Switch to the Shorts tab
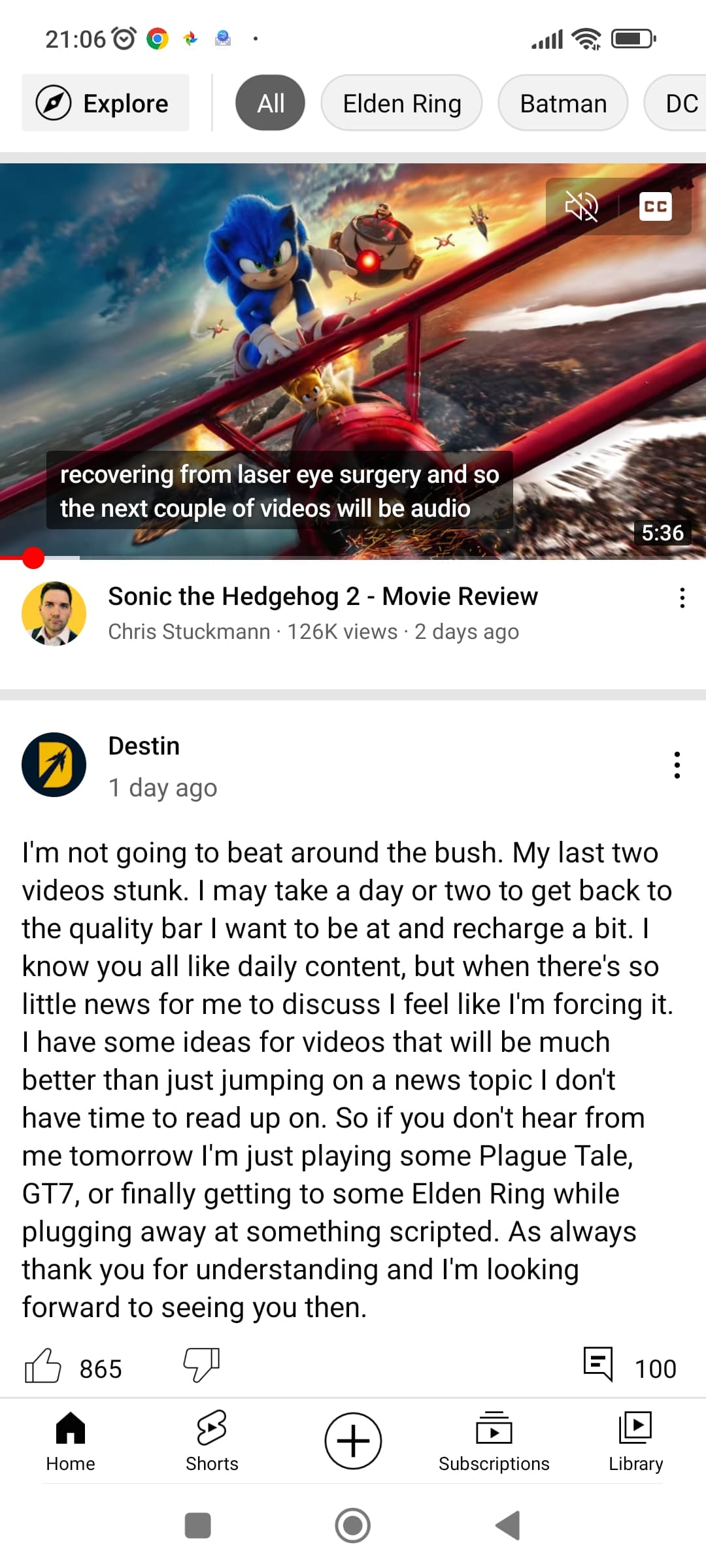 tap(212, 1441)
